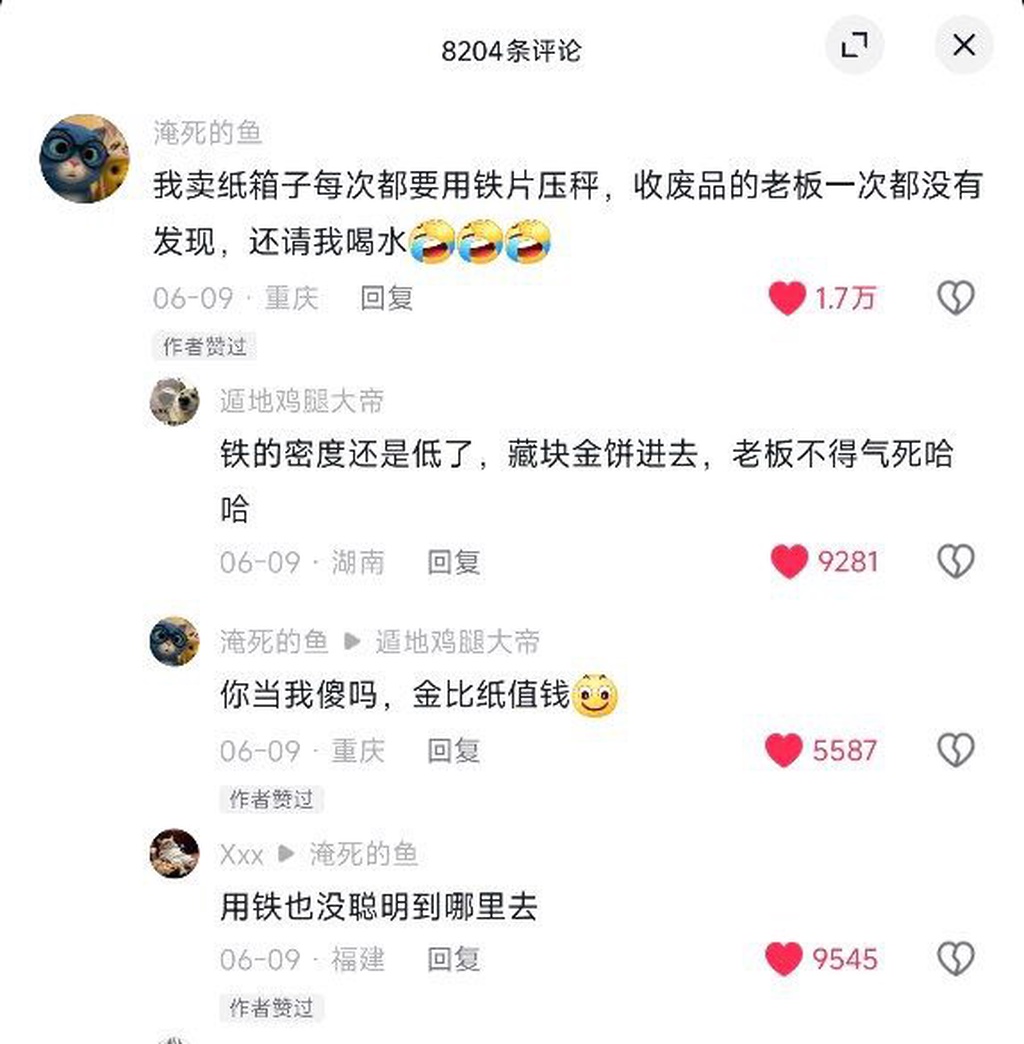
Task: Dislike the comment about 铁片压秤
Action: (x=955, y=298)
